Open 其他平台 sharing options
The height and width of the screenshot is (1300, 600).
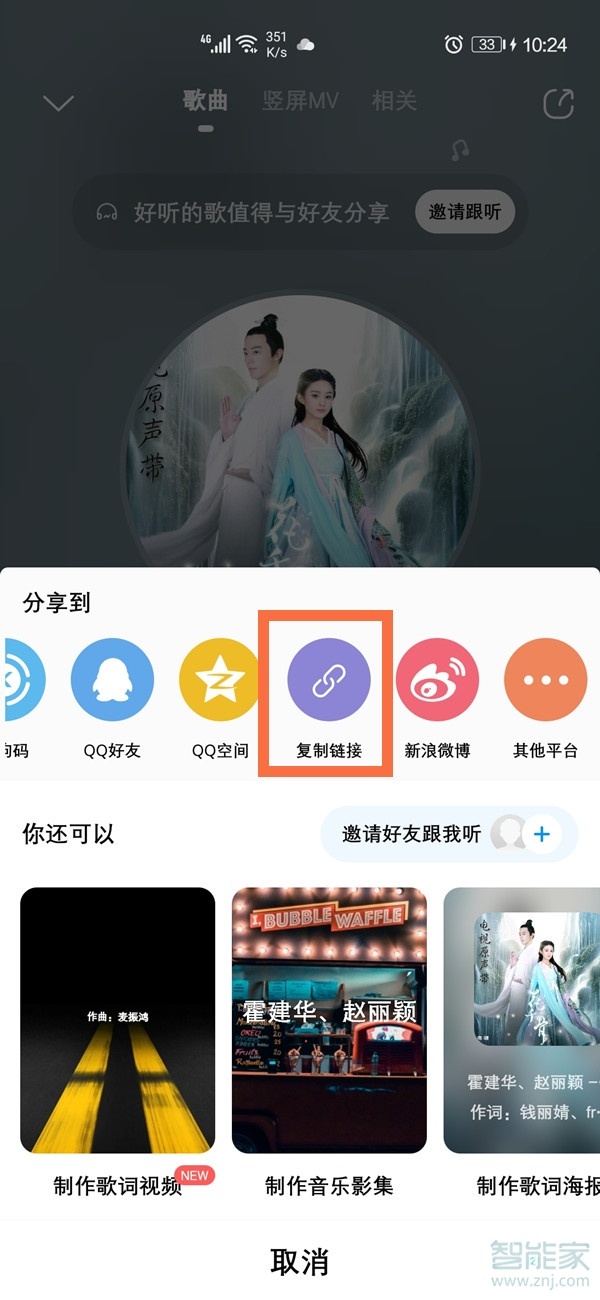point(545,681)
